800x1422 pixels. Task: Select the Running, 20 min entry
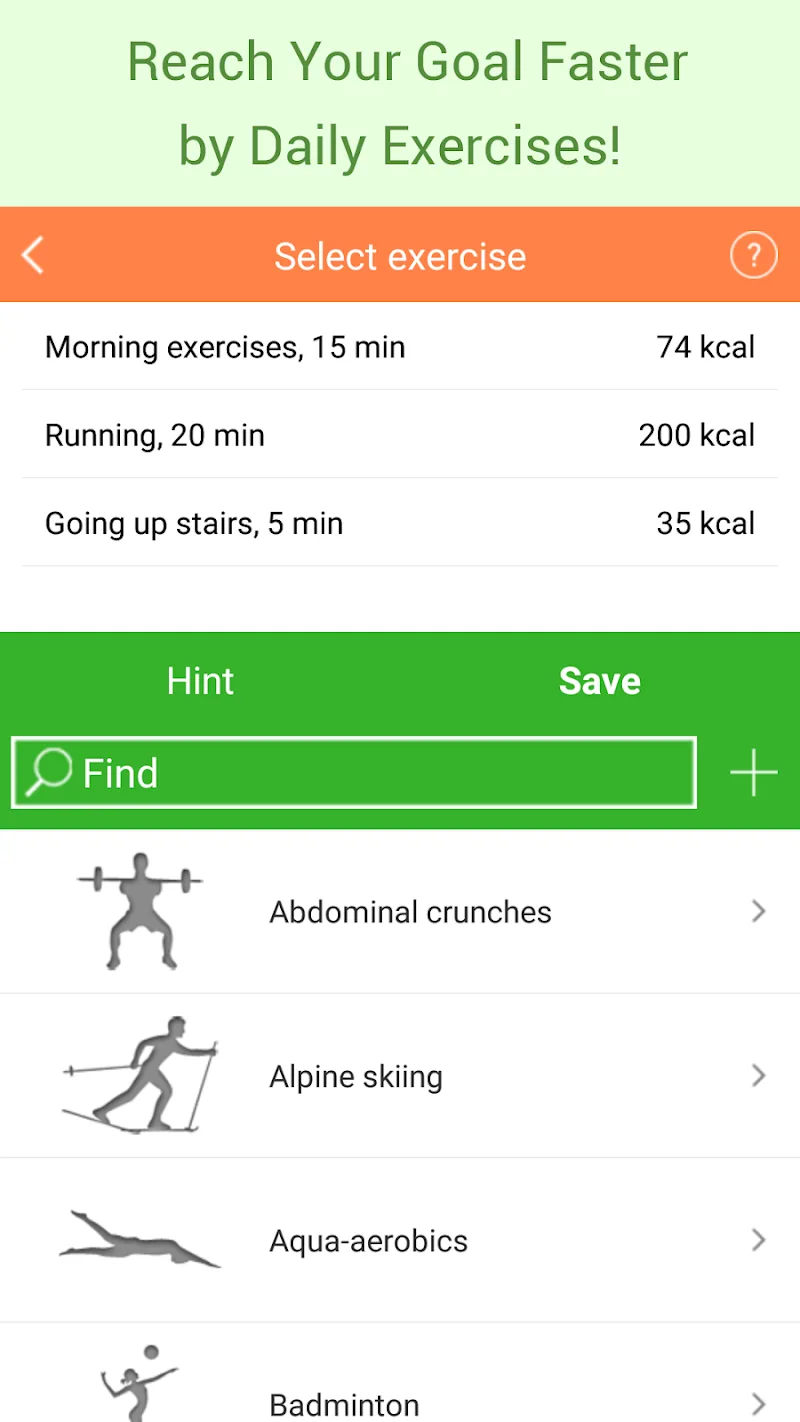coord(400,435)
